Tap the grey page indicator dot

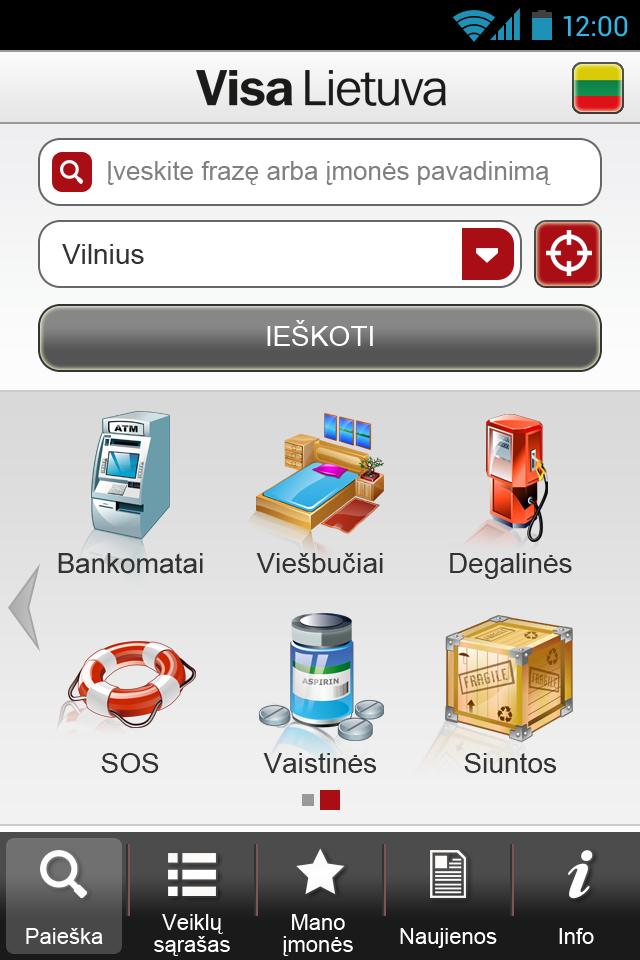coord(308,800)
